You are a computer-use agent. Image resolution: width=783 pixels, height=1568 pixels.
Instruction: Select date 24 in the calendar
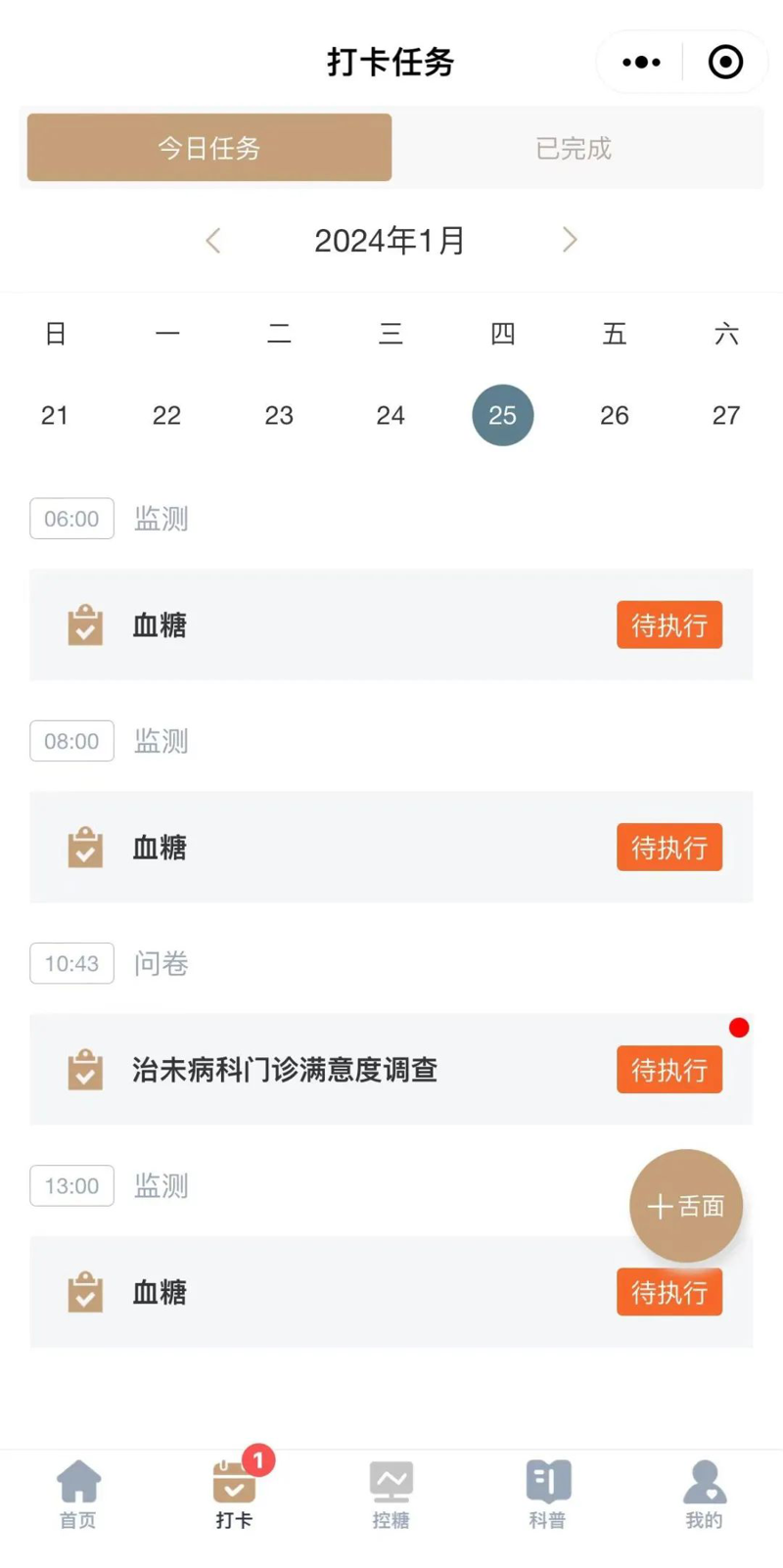(391, 415)
